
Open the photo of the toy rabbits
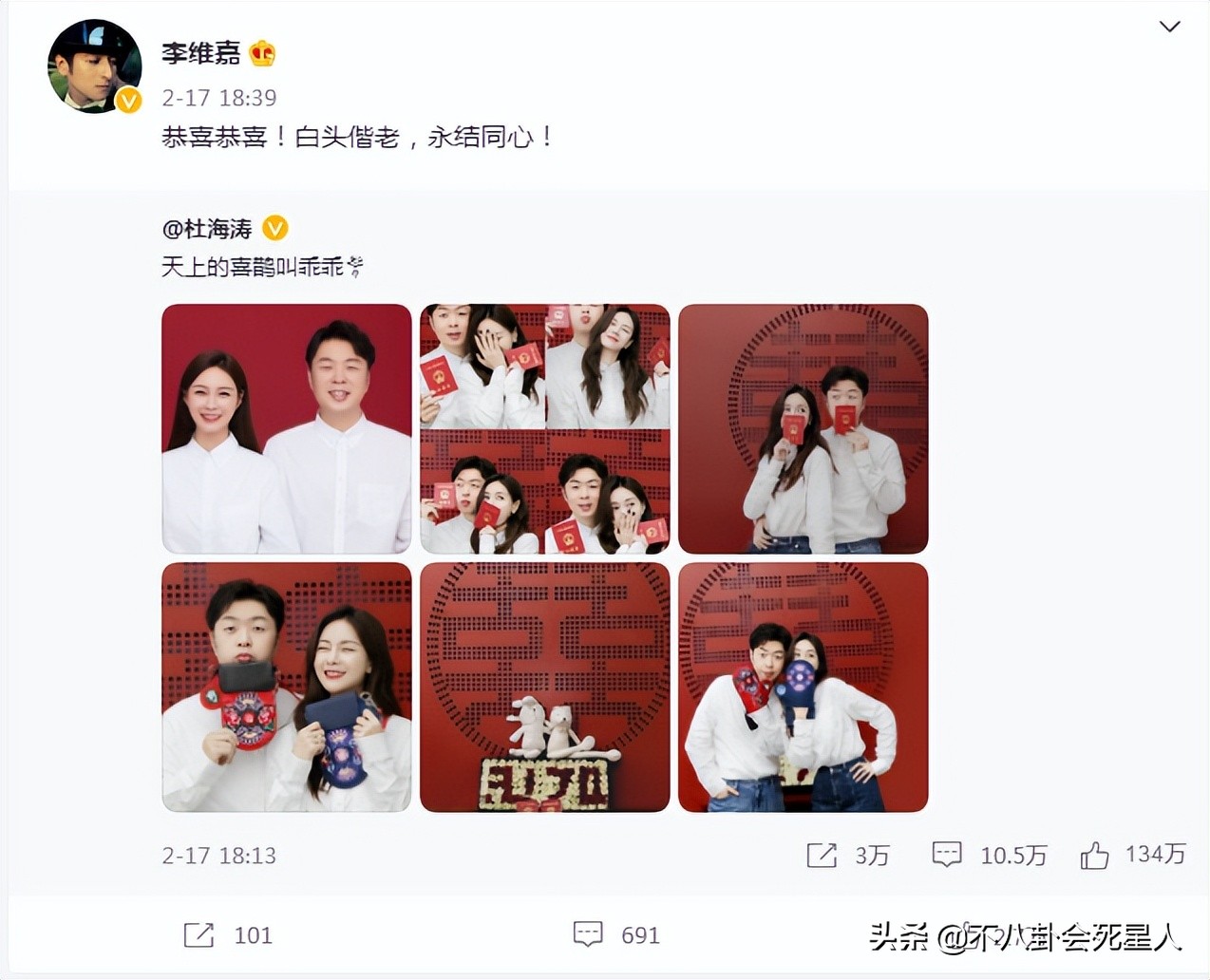coord(545,687)
